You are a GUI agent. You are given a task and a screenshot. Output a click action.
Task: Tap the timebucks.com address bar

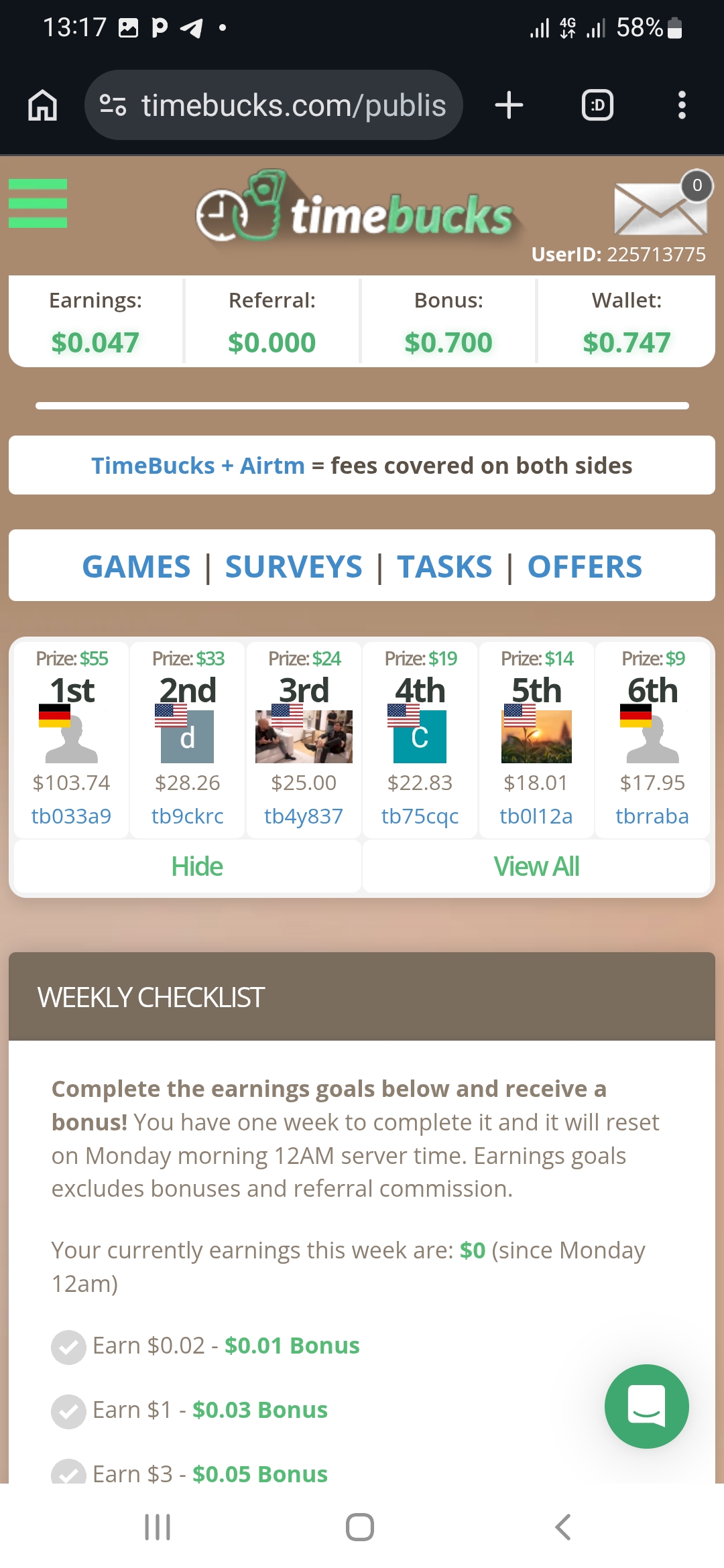(274, 105)
